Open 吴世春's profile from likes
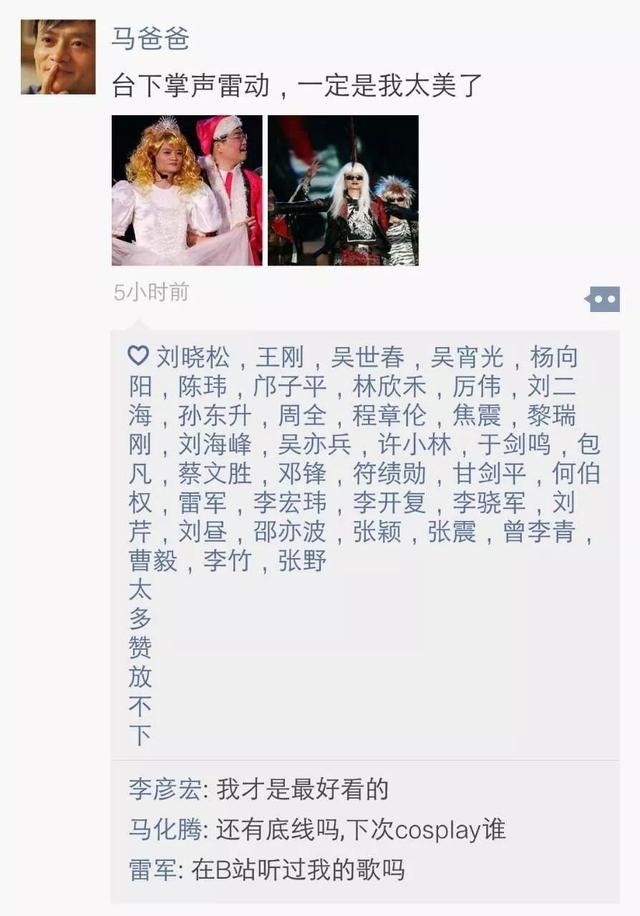The image size is (640, 916). point(367,357)
